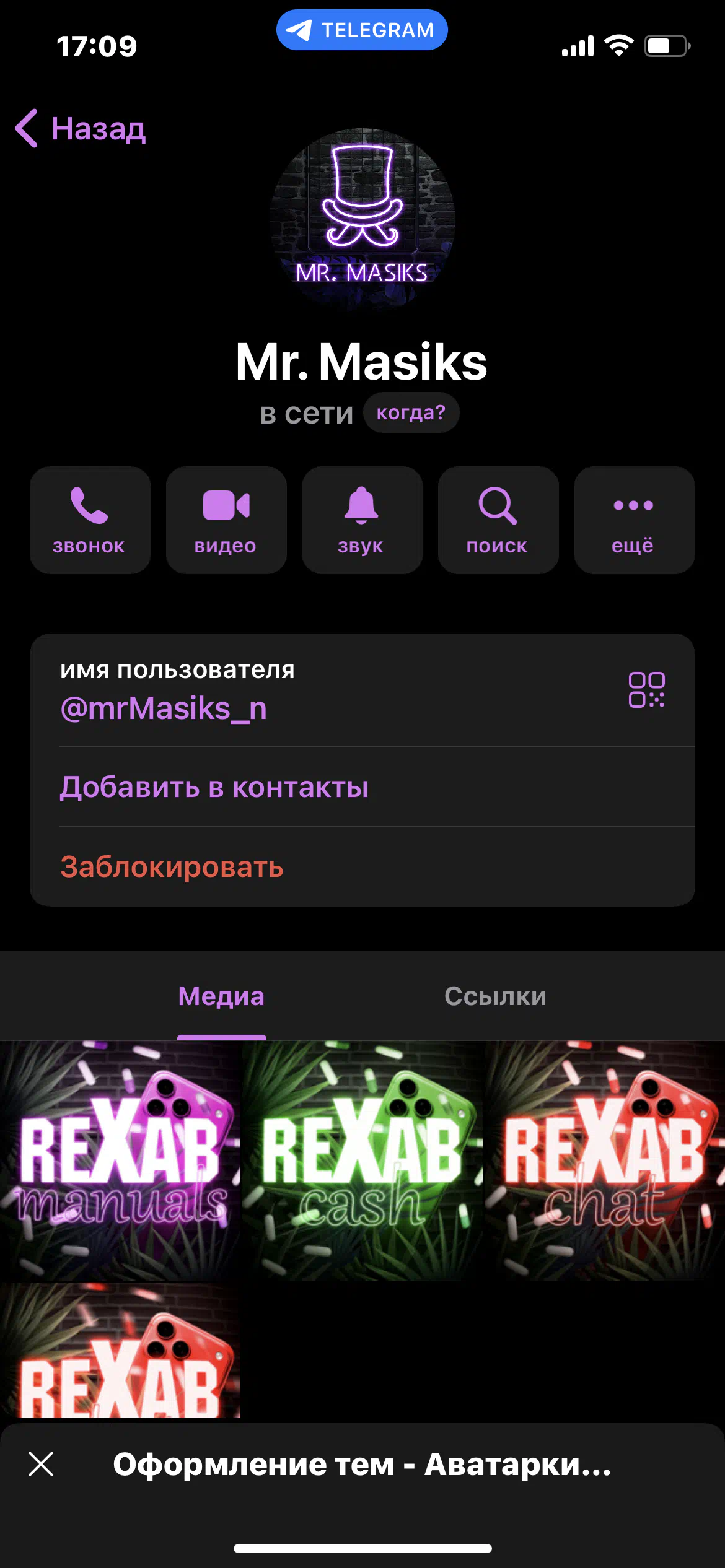Return to app via the Telegram pill
This screenshot has width=725, height=1568.
362,30
